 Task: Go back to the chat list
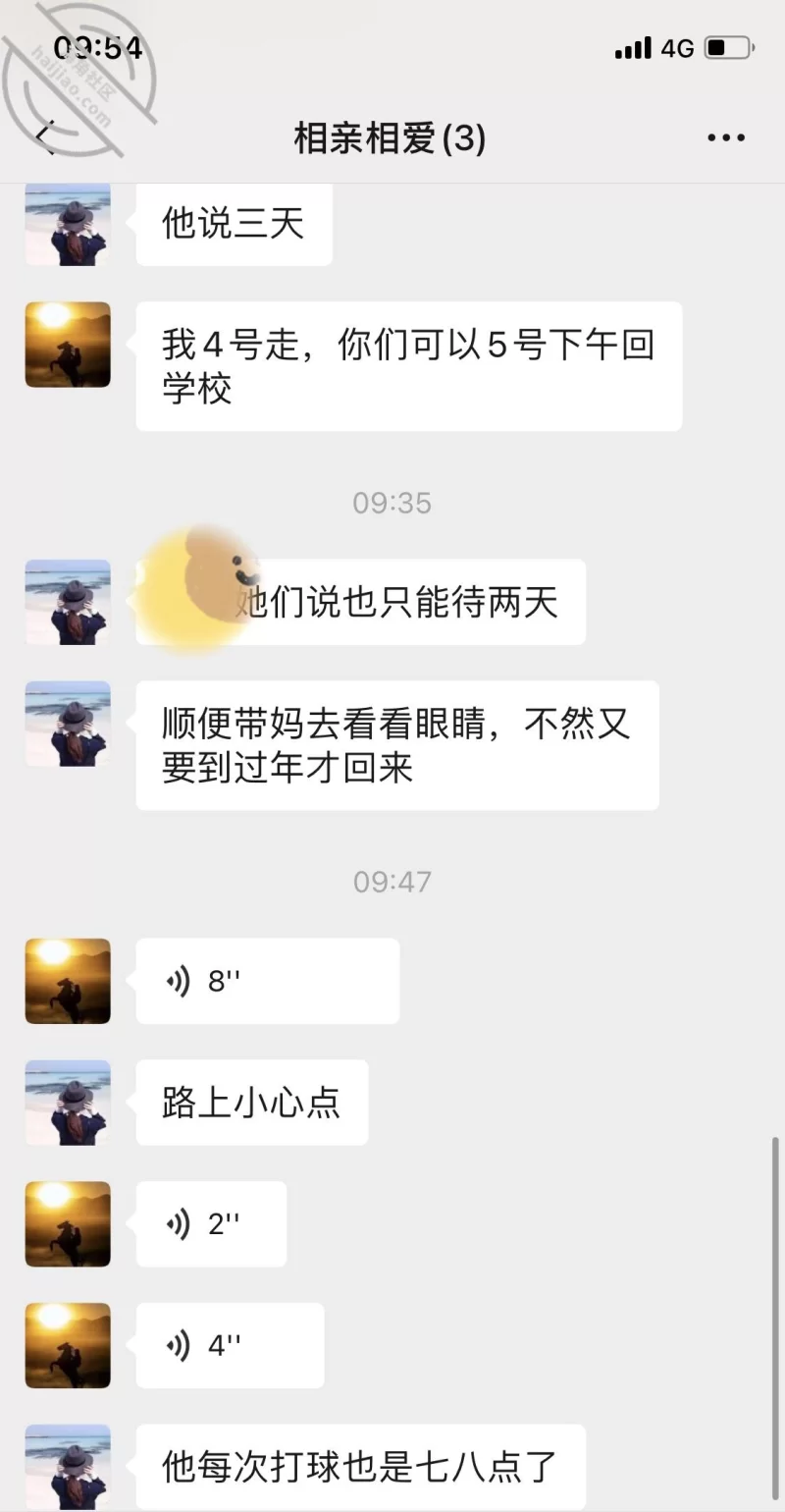pyautogui.click(x=45, y=137)
